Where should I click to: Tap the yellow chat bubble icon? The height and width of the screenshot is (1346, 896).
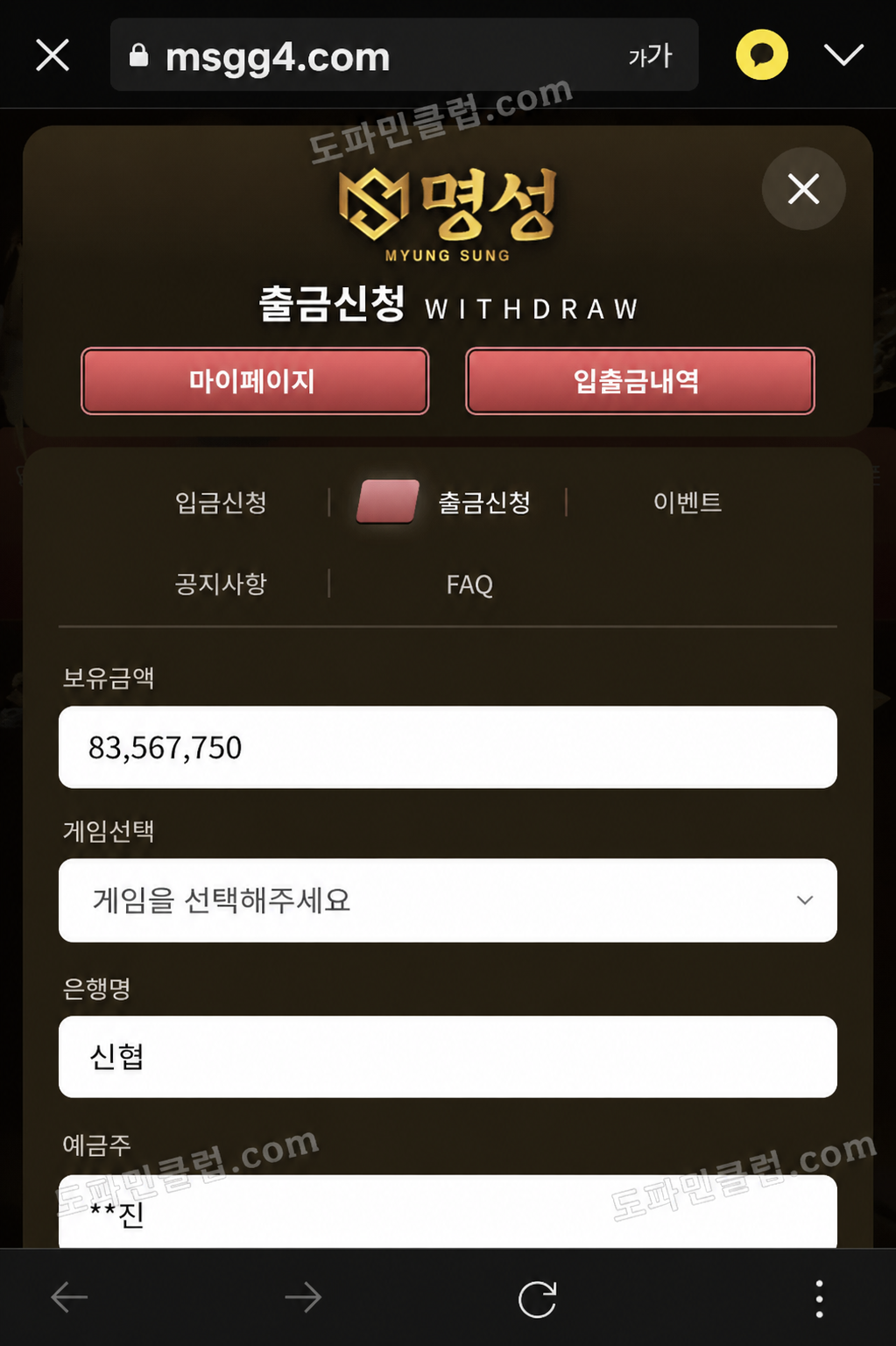click(x=761, y=56)
